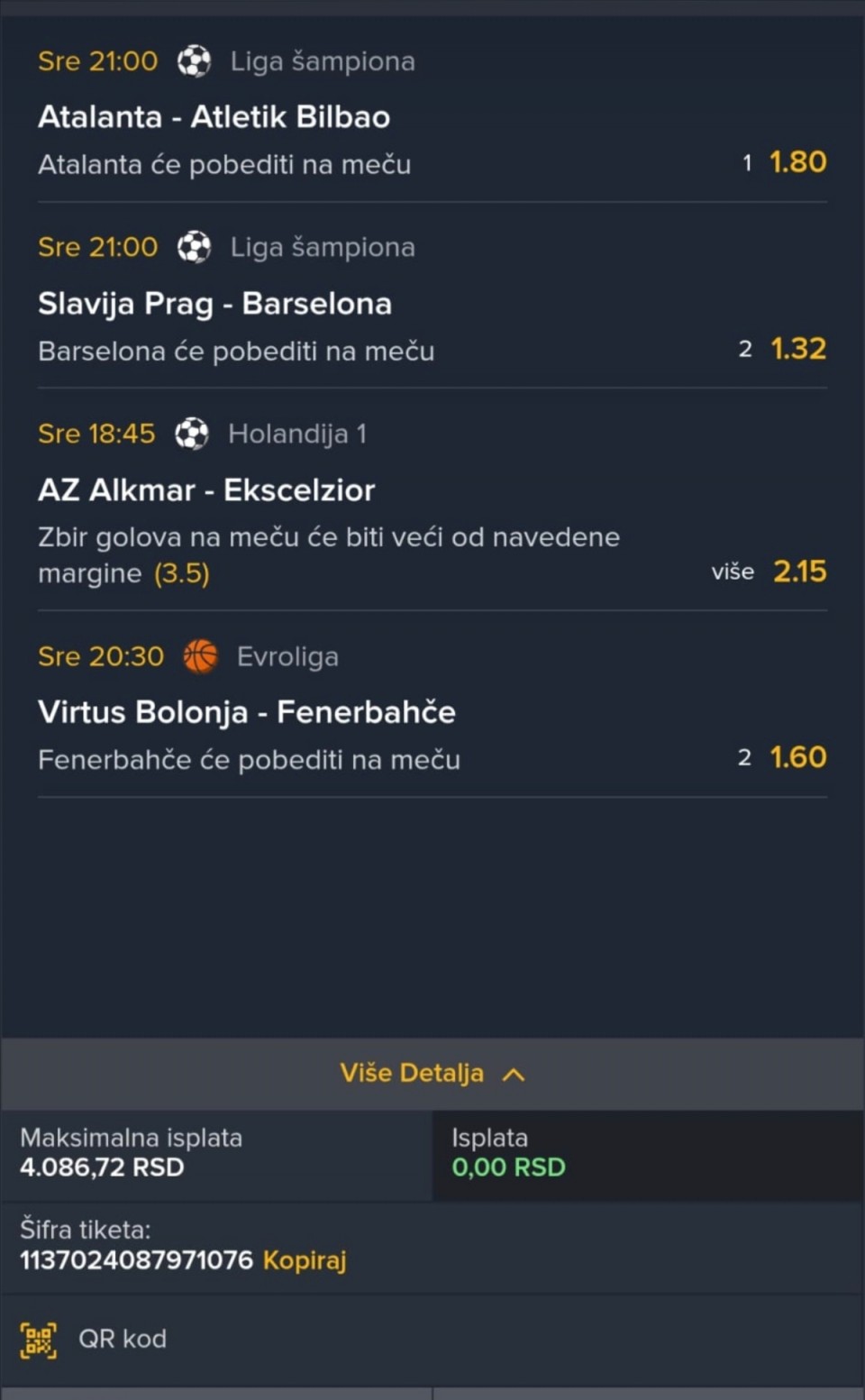
Task: Open the Atalanta - Atletik Bilbao match
Action: [x=214, y=117]
